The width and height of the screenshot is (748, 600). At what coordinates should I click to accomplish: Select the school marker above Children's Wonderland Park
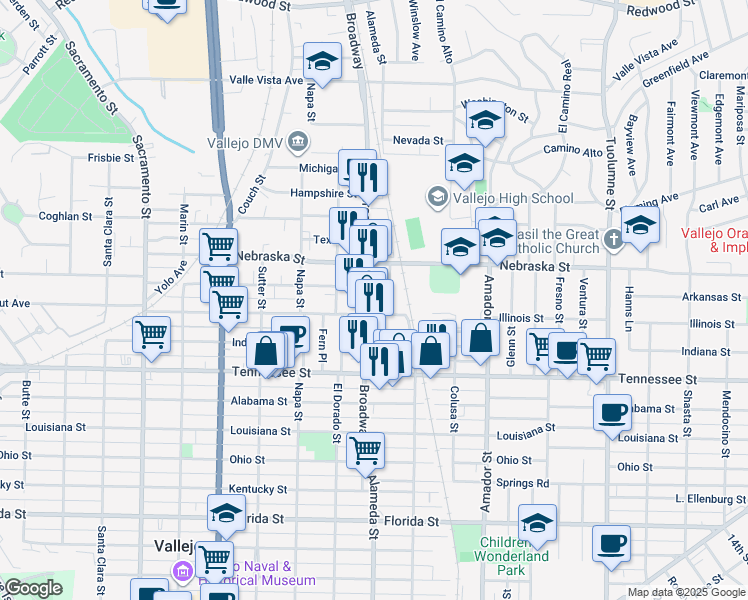537,522
